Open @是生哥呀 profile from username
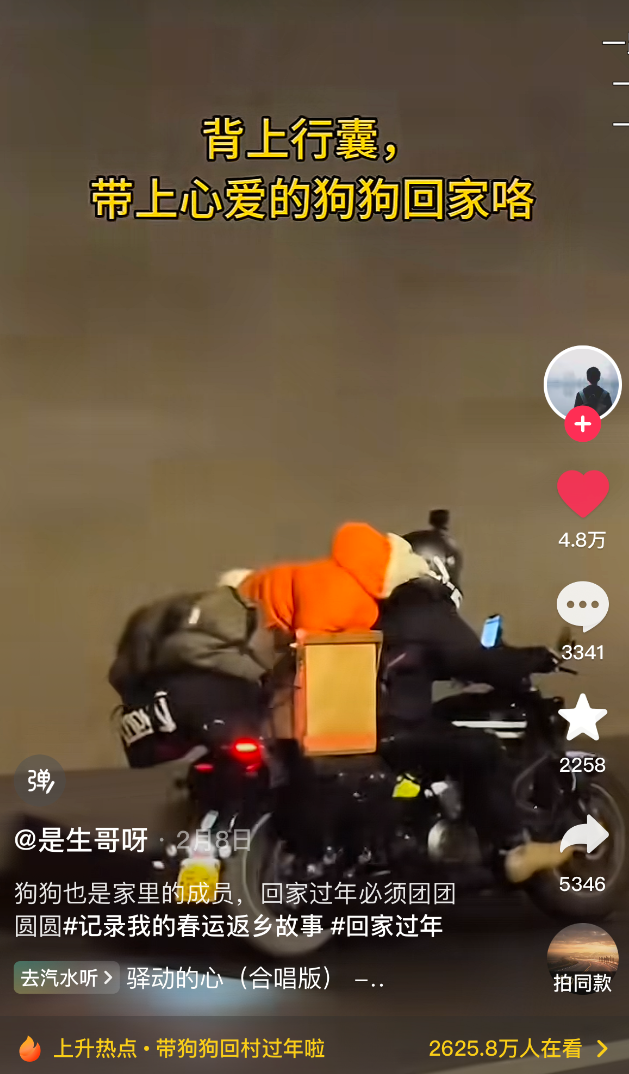629x1074 pixels. tap(81, 840)
